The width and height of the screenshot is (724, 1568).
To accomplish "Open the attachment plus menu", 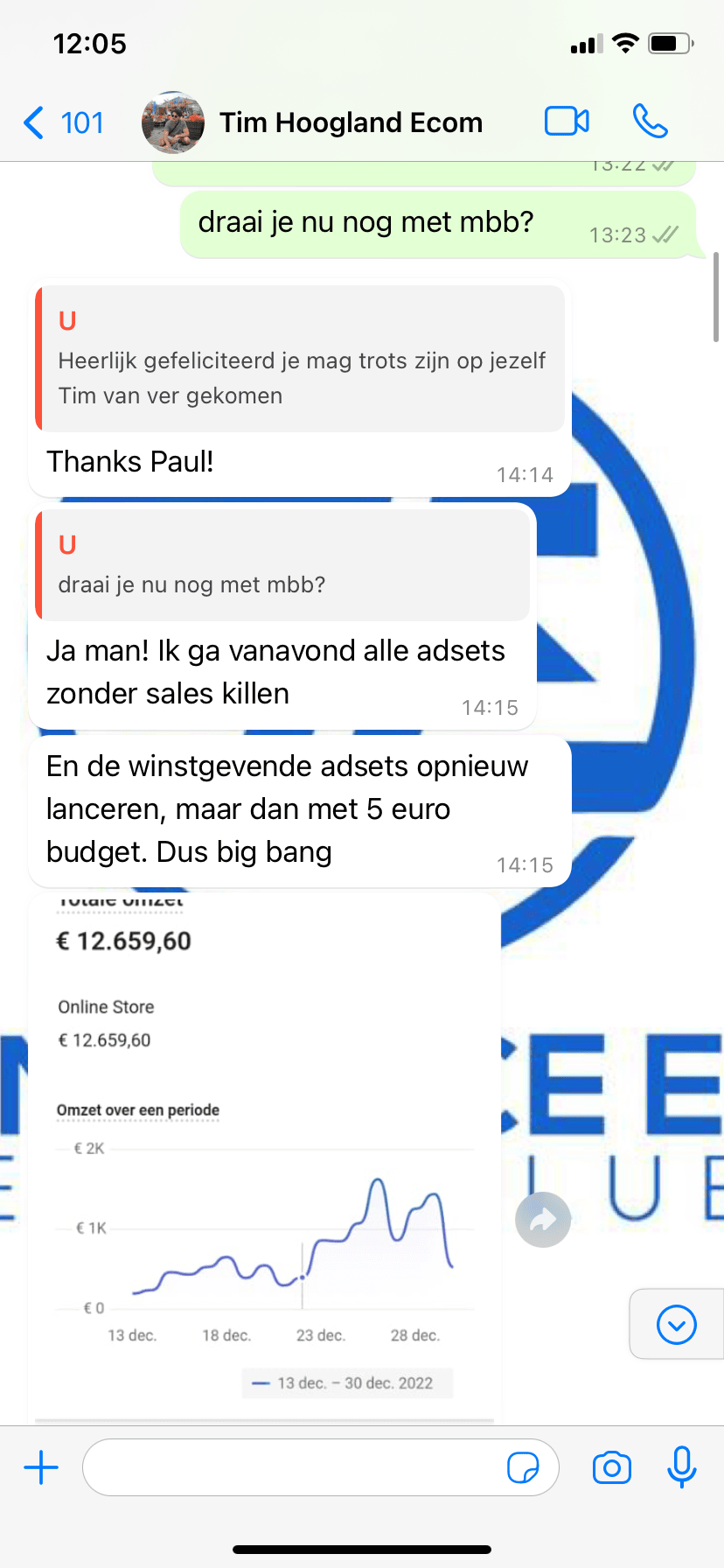I will coord(41,1467).
